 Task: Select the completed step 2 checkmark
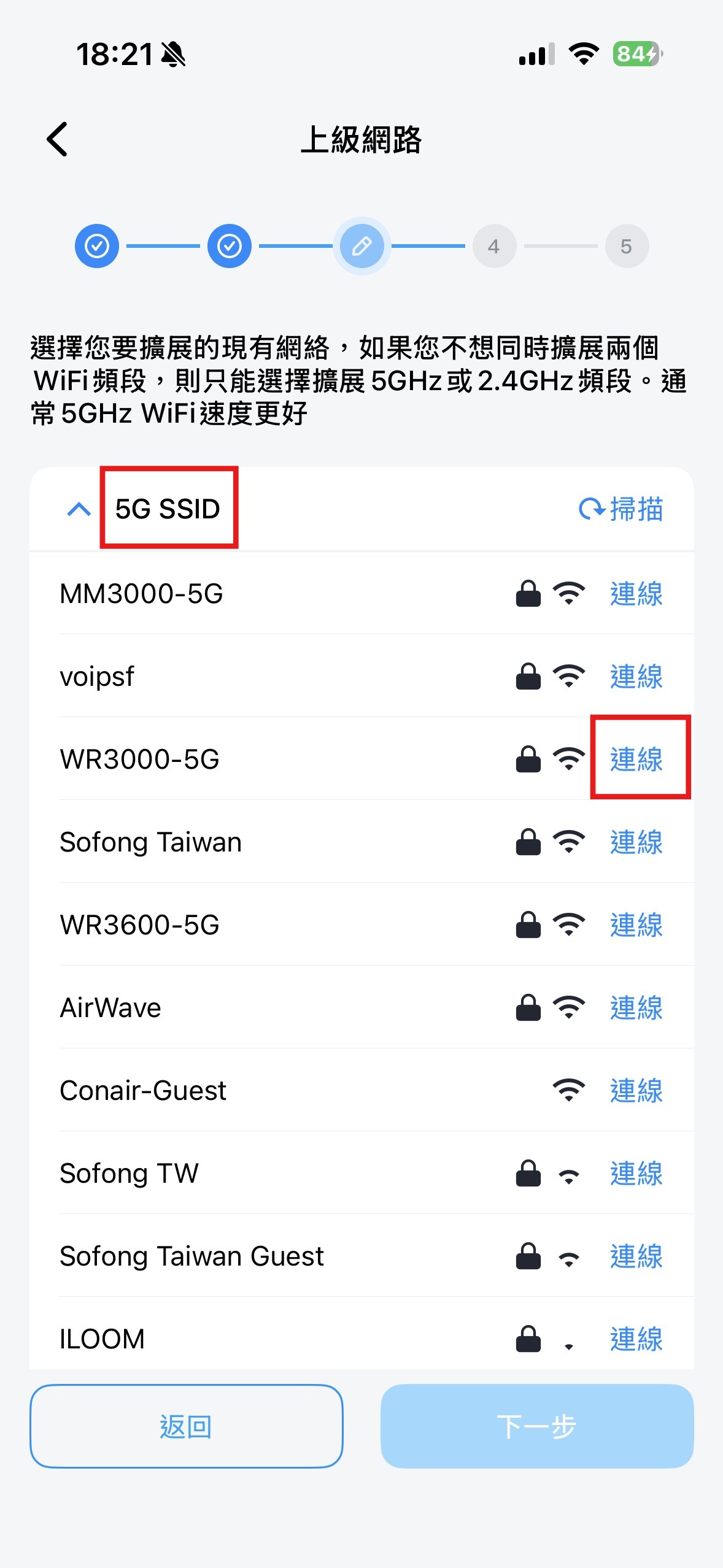click(229, 245)
